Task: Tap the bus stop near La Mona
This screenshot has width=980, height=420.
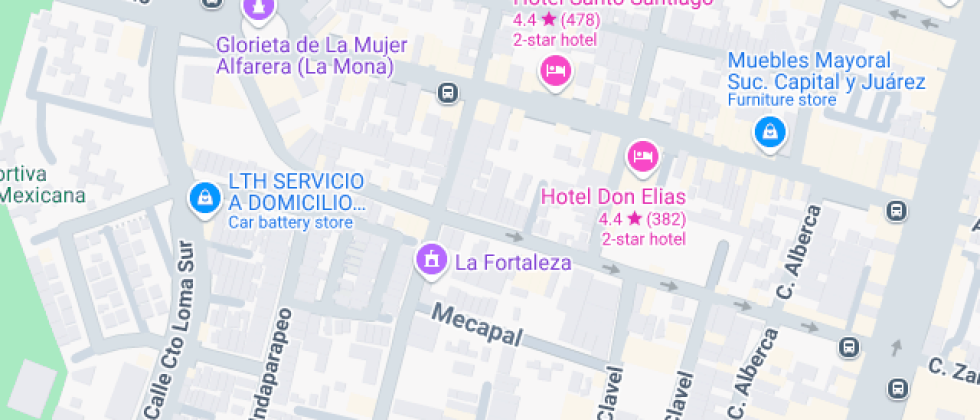Action: click(447, 94)
